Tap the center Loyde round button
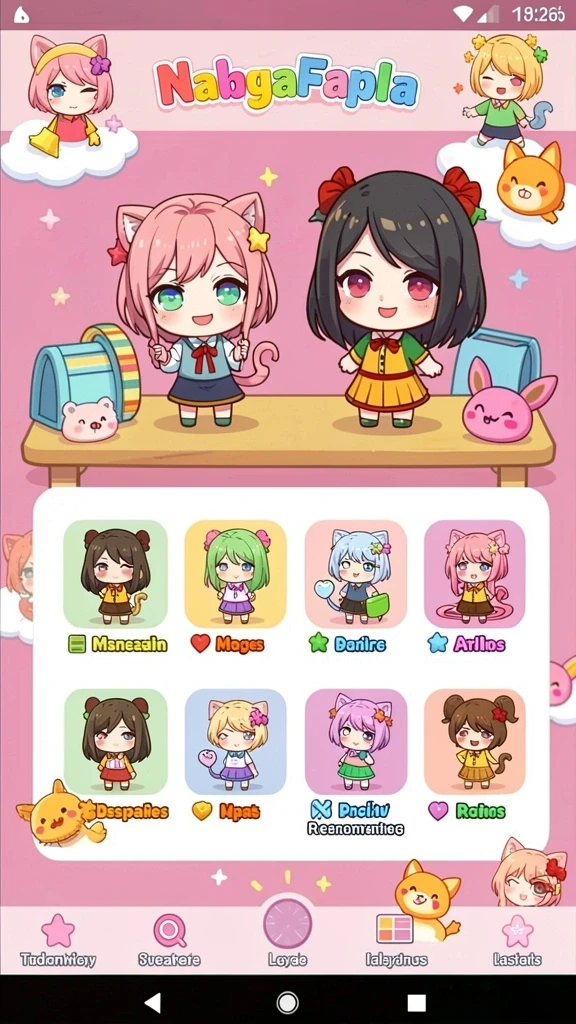The image size is (576, 1024). [287, 924]
